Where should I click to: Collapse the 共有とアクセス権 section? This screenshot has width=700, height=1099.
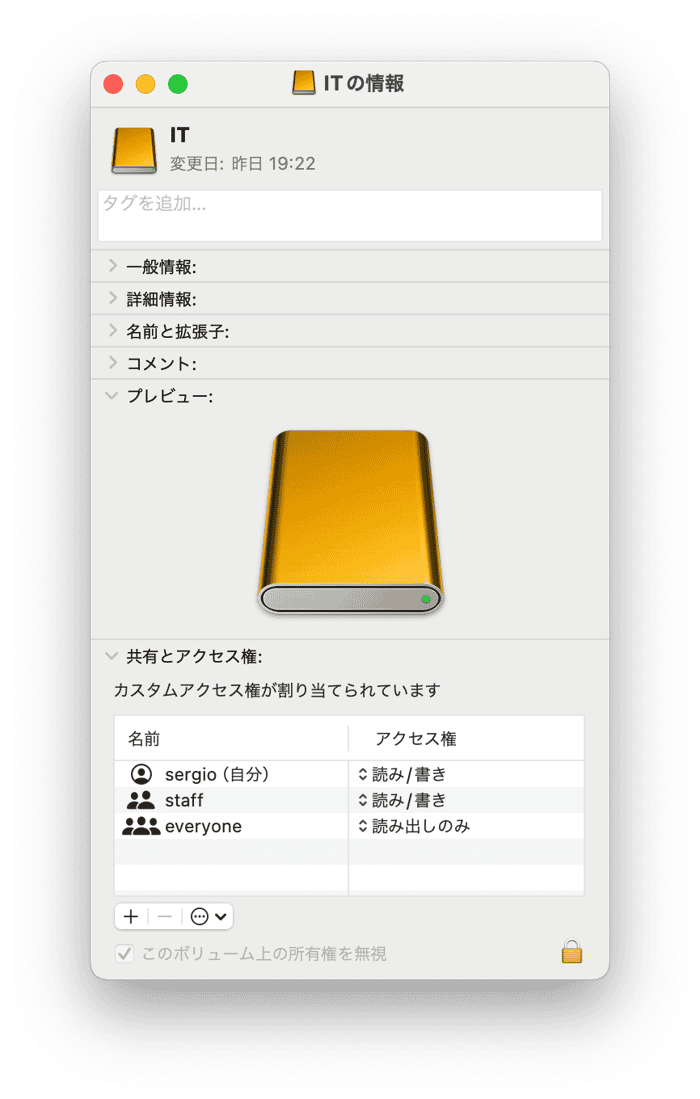(x=113, y=657)
